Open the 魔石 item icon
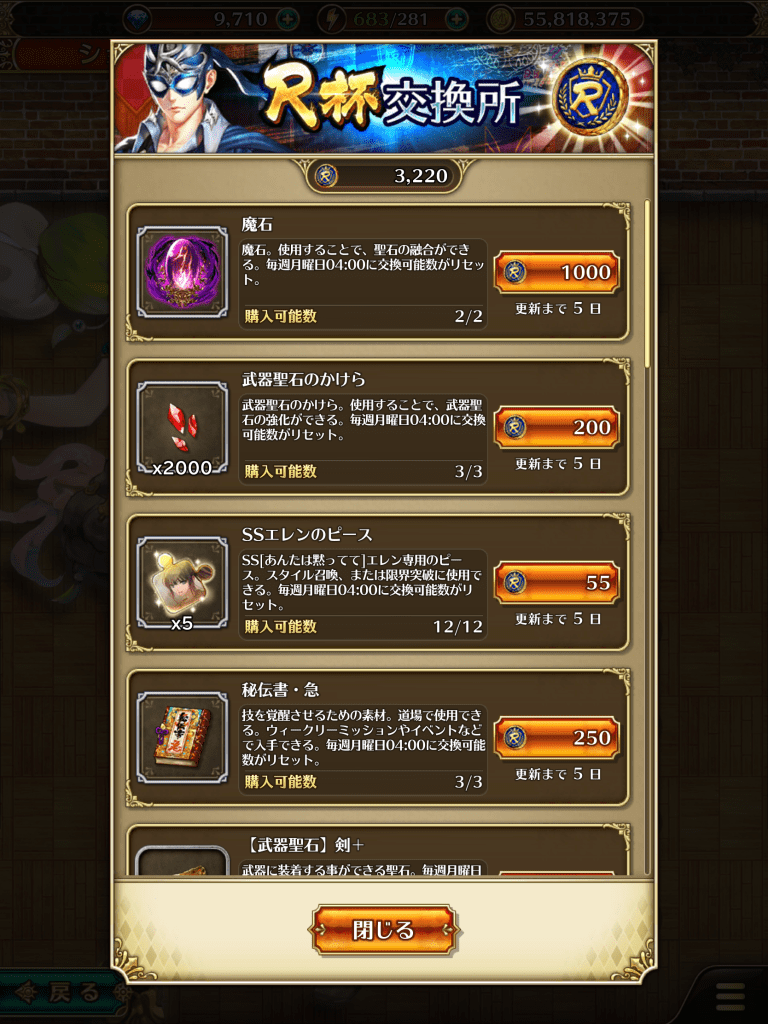The height and width of the screenshot is (1024, 768). pos(182,272)
